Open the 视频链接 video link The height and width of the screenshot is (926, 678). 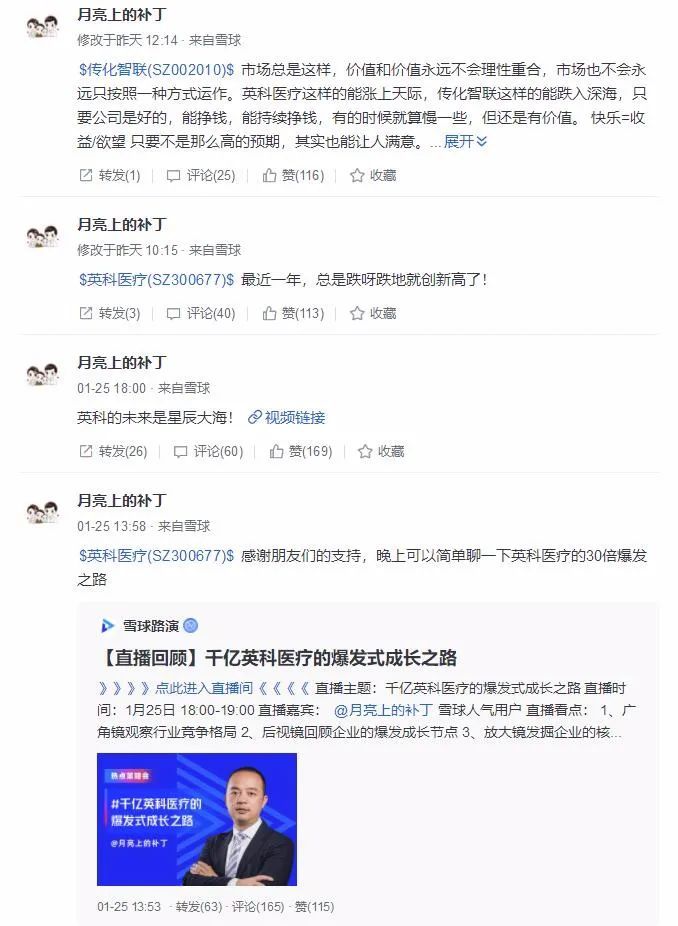[287, 417]
